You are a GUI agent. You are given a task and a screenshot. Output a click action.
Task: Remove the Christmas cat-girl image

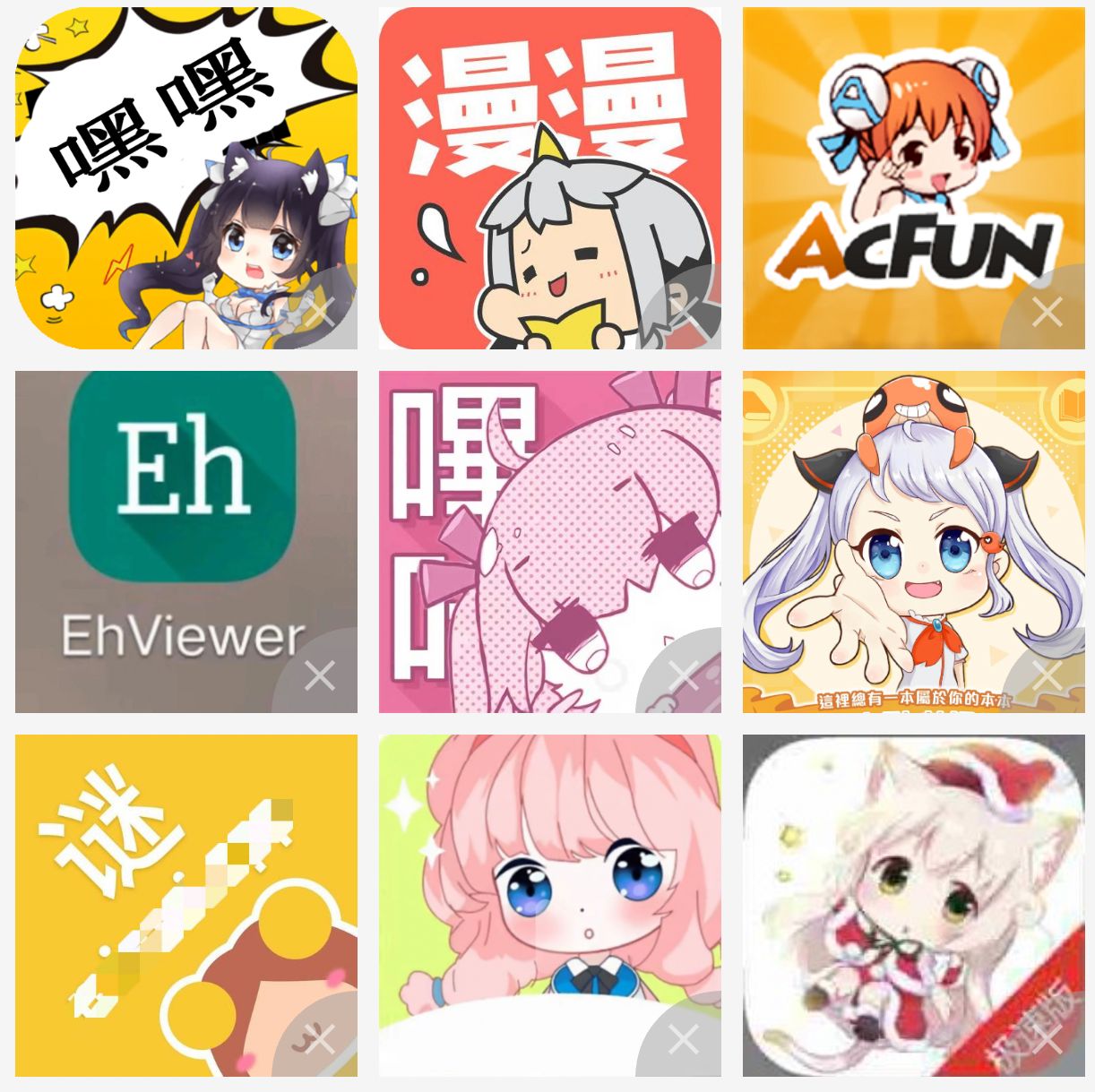click(x=1047, y=1040)
